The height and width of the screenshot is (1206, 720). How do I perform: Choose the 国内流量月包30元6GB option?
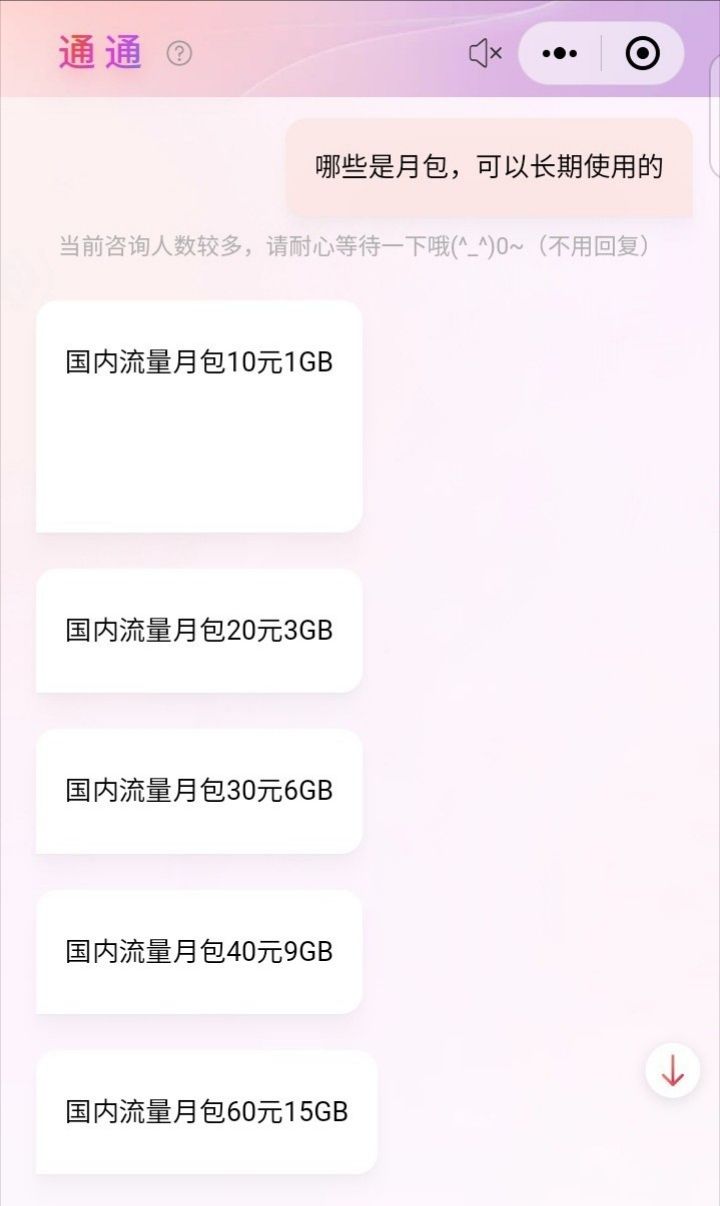199,791
